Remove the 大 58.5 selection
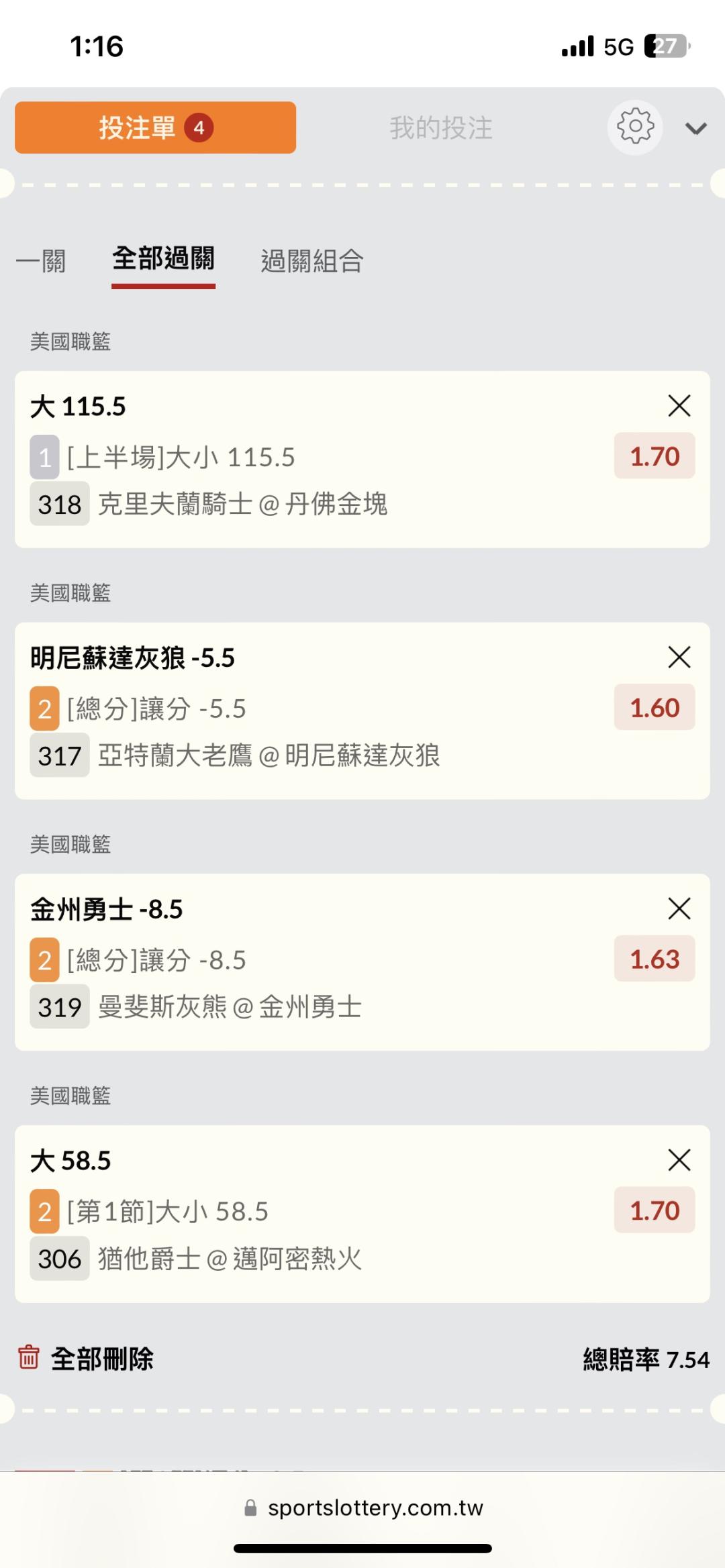The width and height of the screenshot is (725, 1568). [679, 1160]
